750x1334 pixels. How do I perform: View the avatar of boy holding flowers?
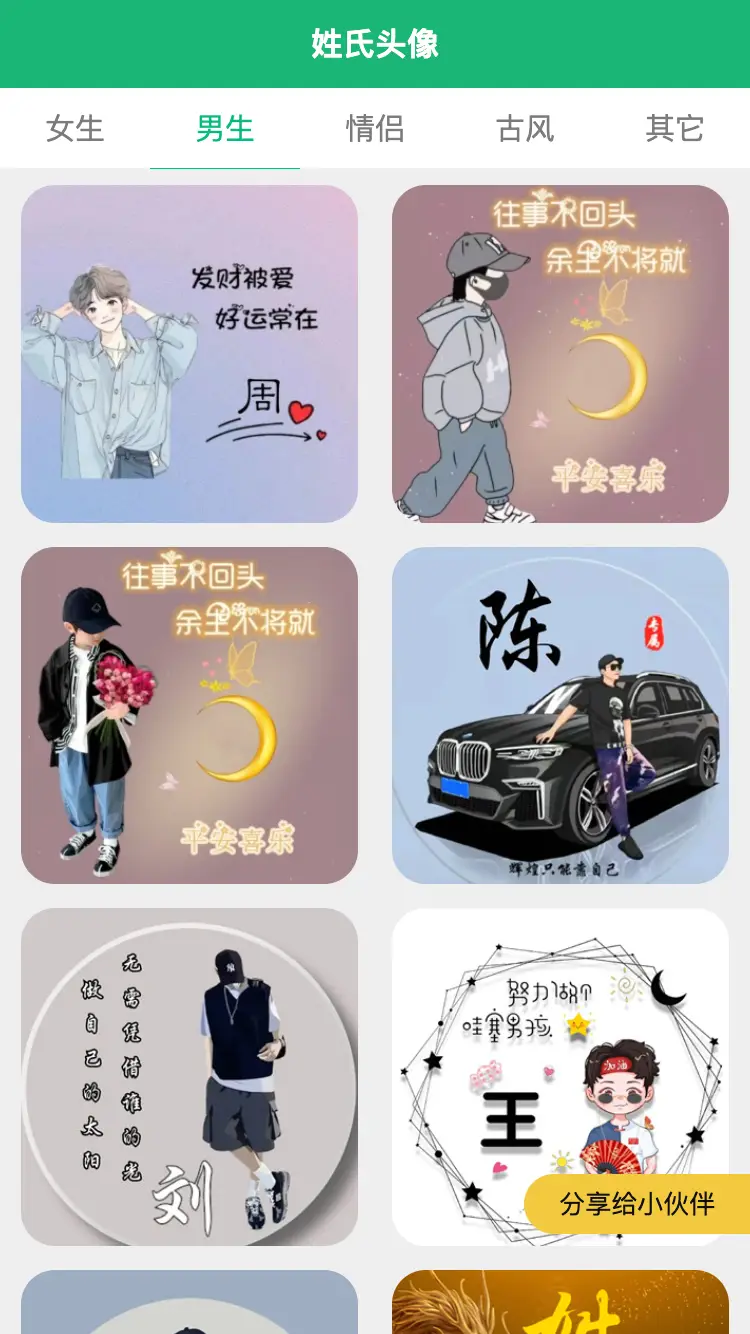point(189,715)
